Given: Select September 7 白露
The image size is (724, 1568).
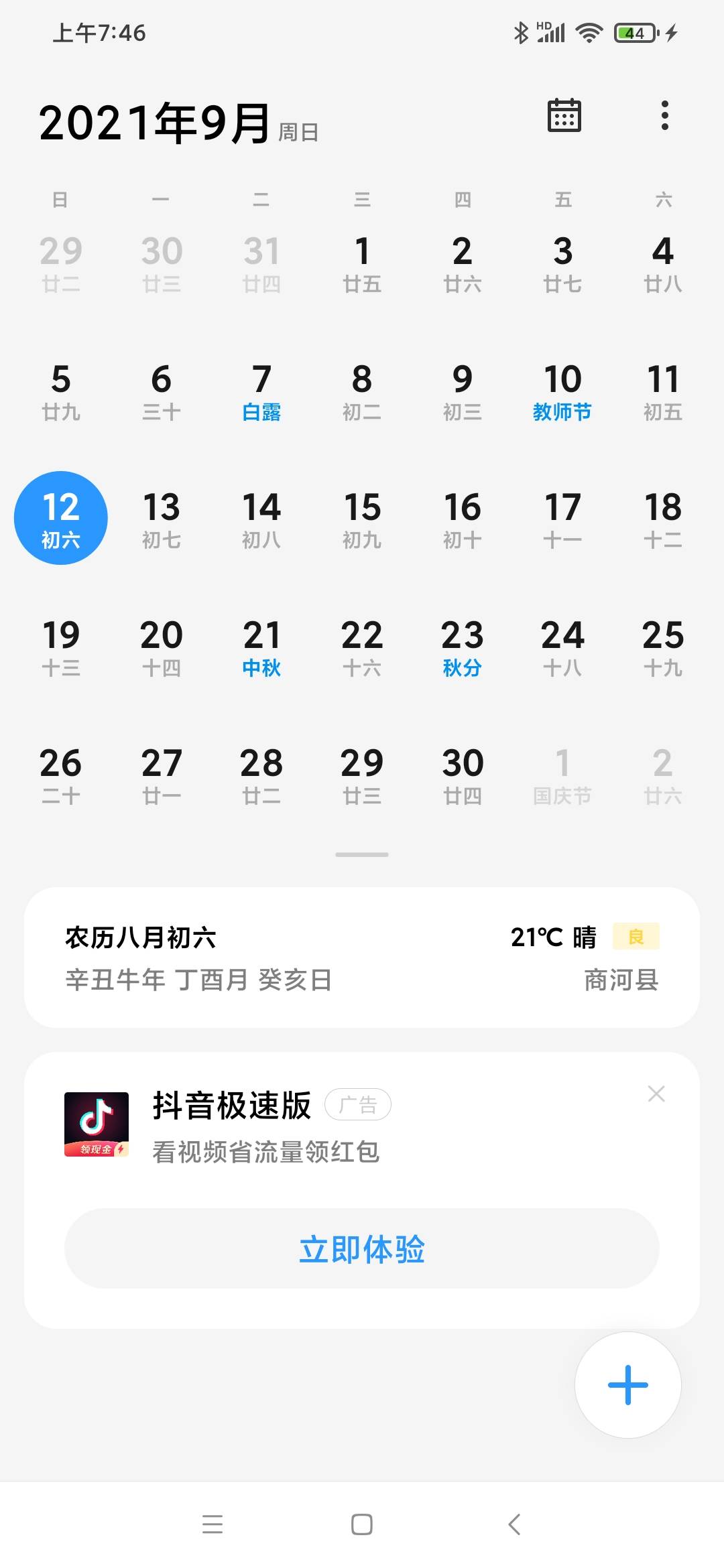Looking at the screenshot, I should click(x=261, y=392).
